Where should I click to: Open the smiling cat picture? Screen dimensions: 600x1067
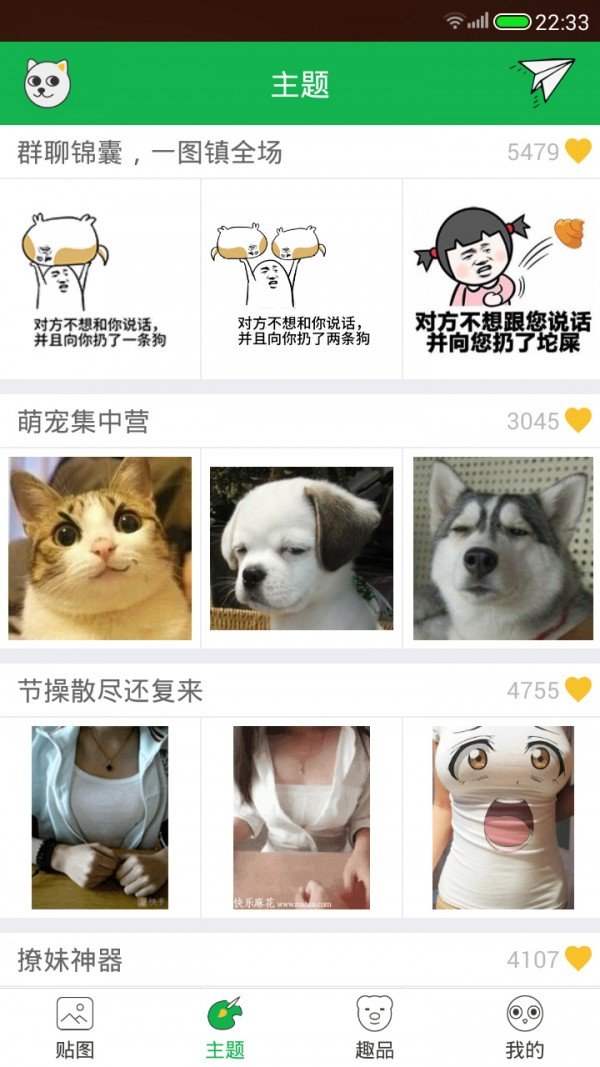[100, 548]
